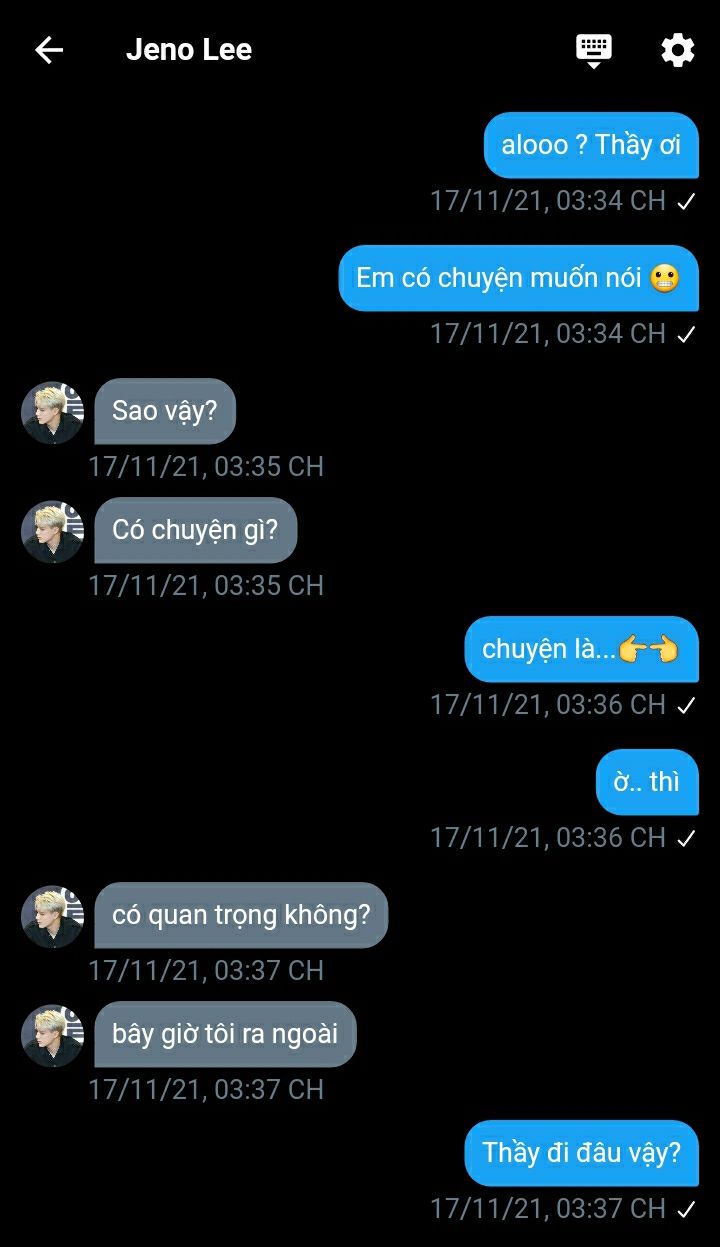The width and height of the screenshot is (720, 1247).
Task: Go back with the arrow next to Jeno Lee
Action: coord(48,50)
